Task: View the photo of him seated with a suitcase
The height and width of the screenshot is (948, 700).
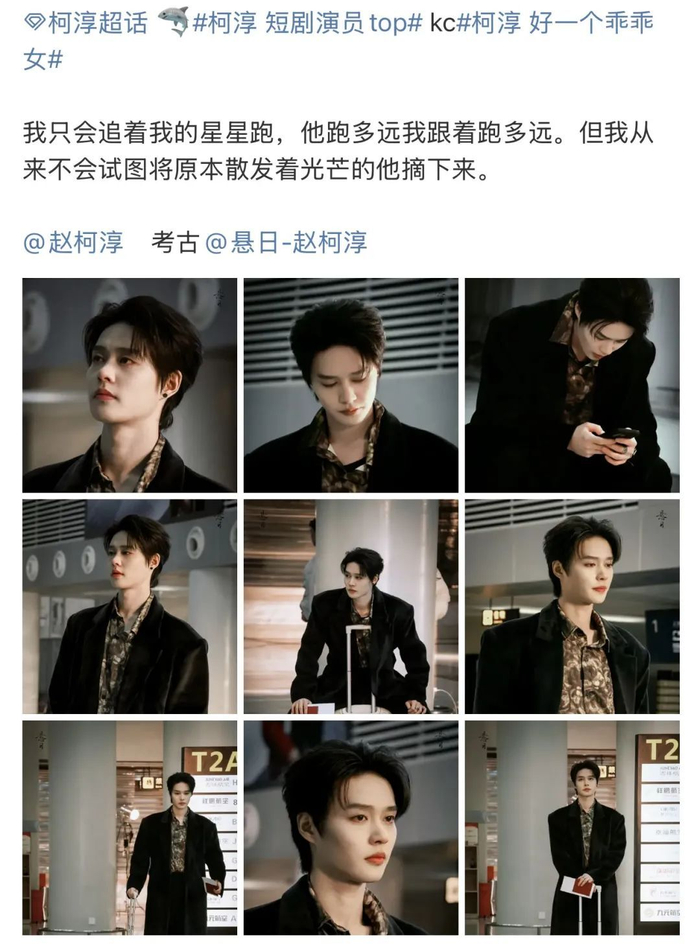Action: point(351,606)
